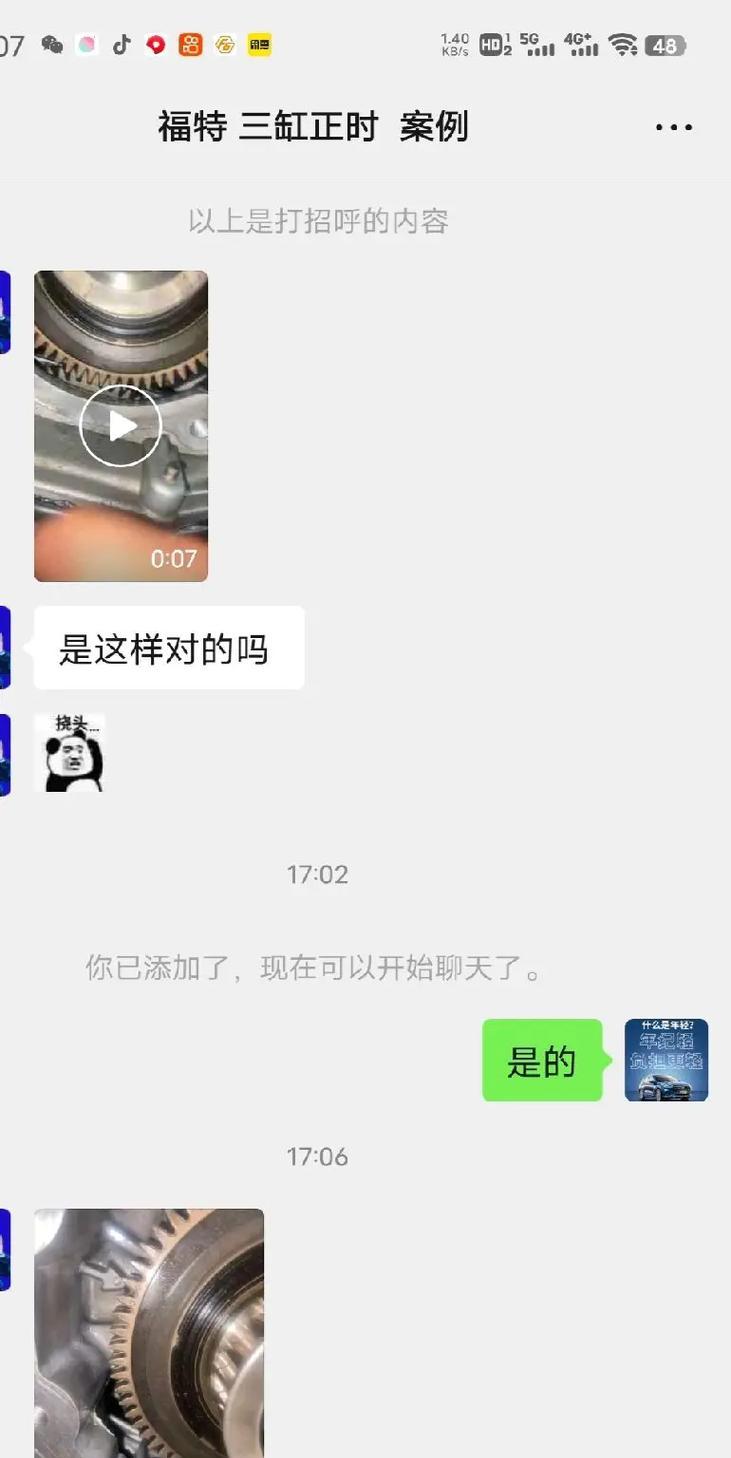731x1458 pixels.
Task: Open my own profile avatar beside 是的
Action: 666,1060
